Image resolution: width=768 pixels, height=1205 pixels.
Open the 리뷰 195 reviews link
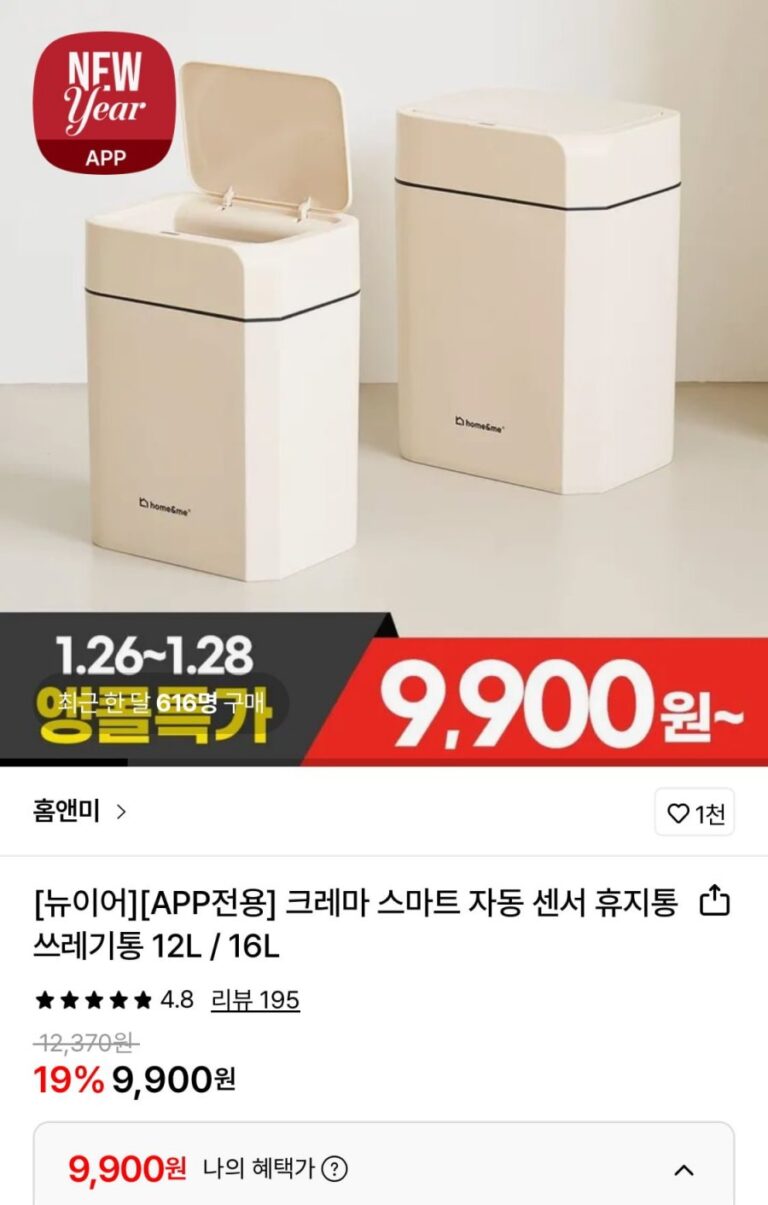tap(255, 999)
